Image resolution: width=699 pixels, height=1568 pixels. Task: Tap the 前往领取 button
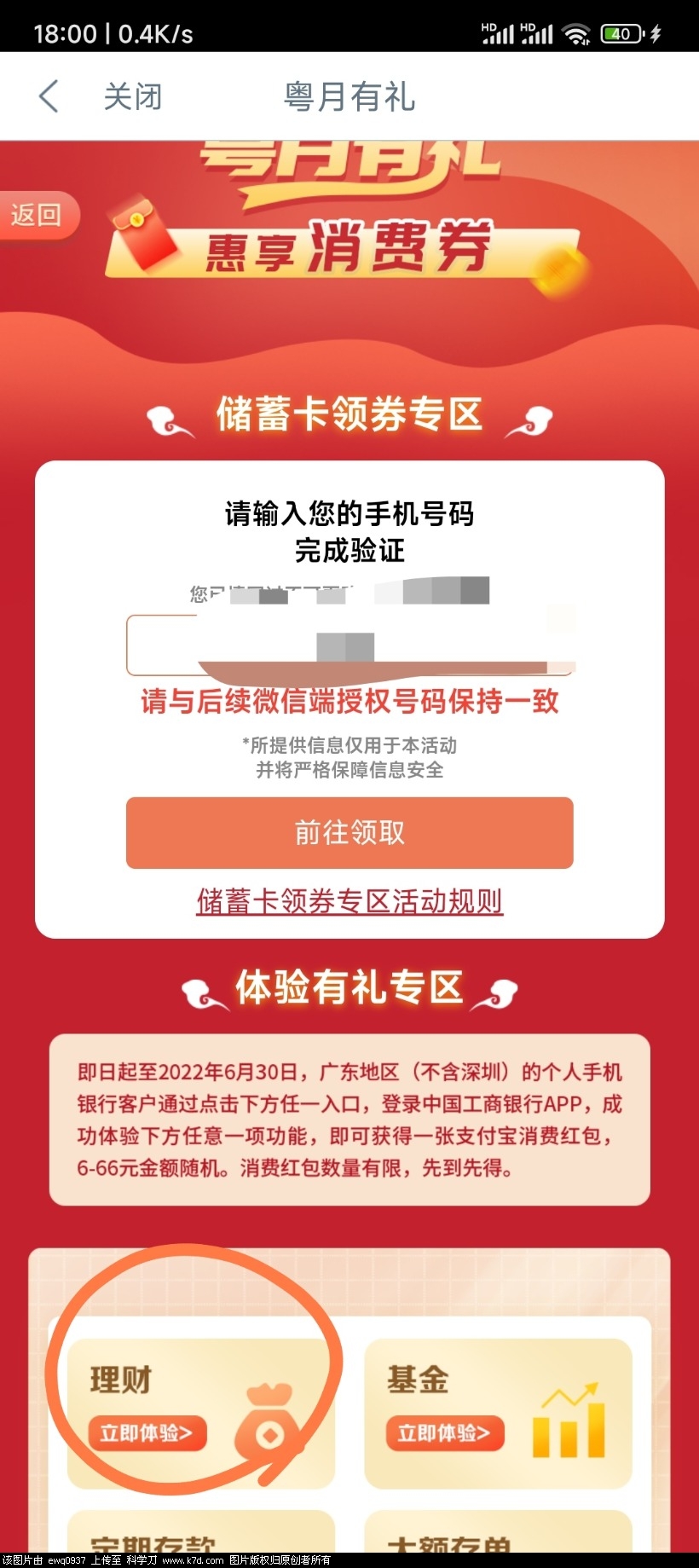349,832
